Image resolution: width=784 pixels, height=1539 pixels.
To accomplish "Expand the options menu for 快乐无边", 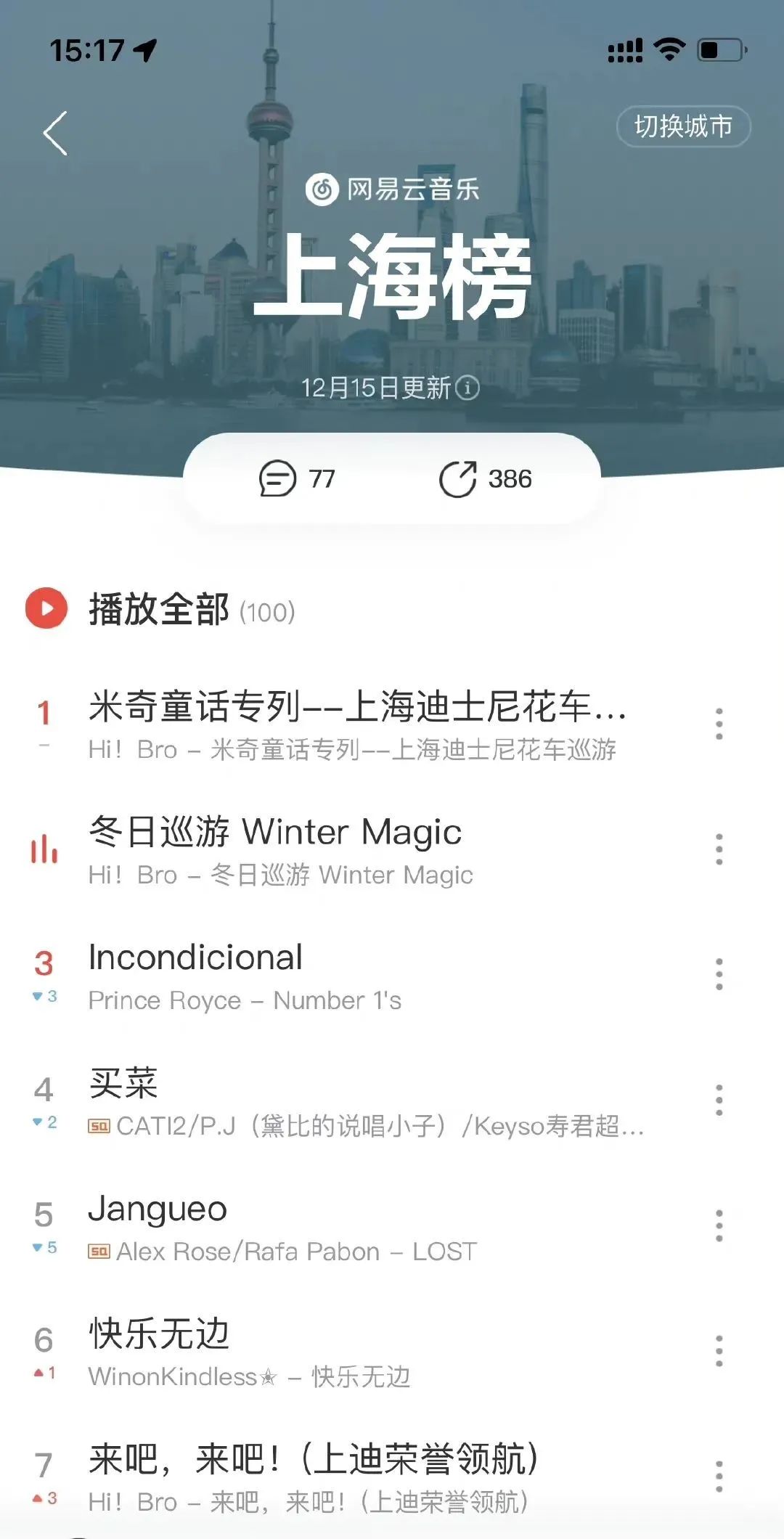I will point(719,1350).
